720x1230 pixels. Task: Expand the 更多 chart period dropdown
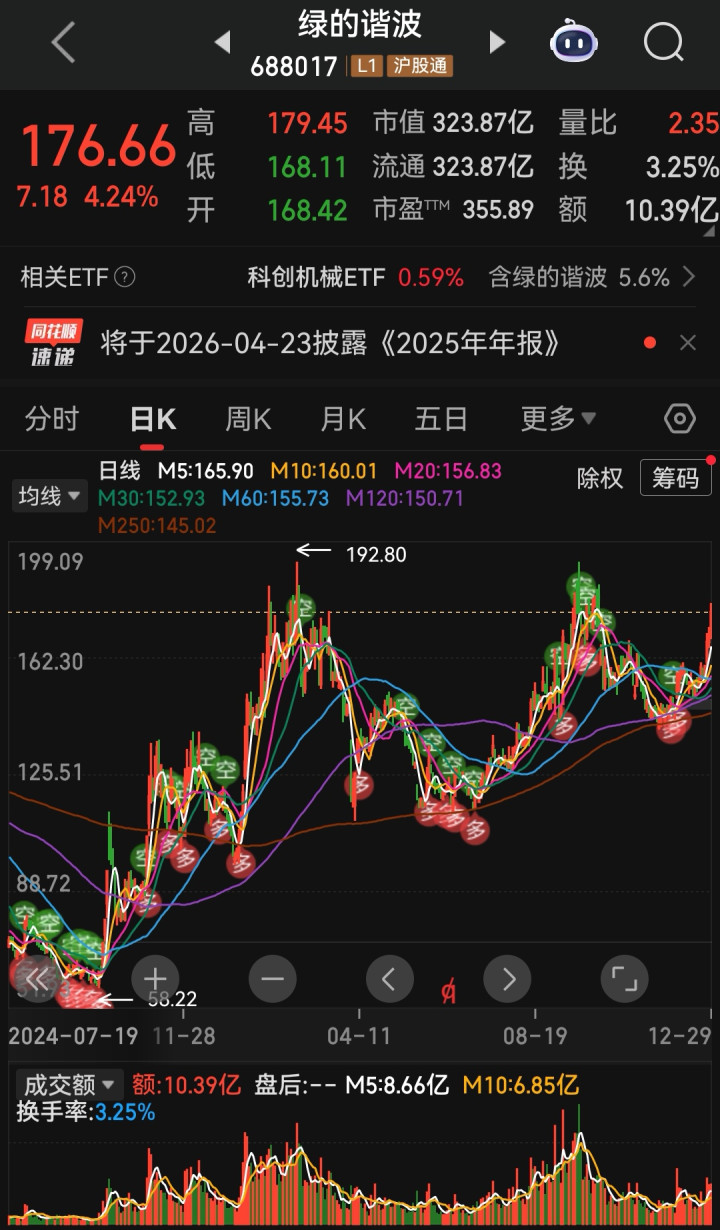[558, 419]
